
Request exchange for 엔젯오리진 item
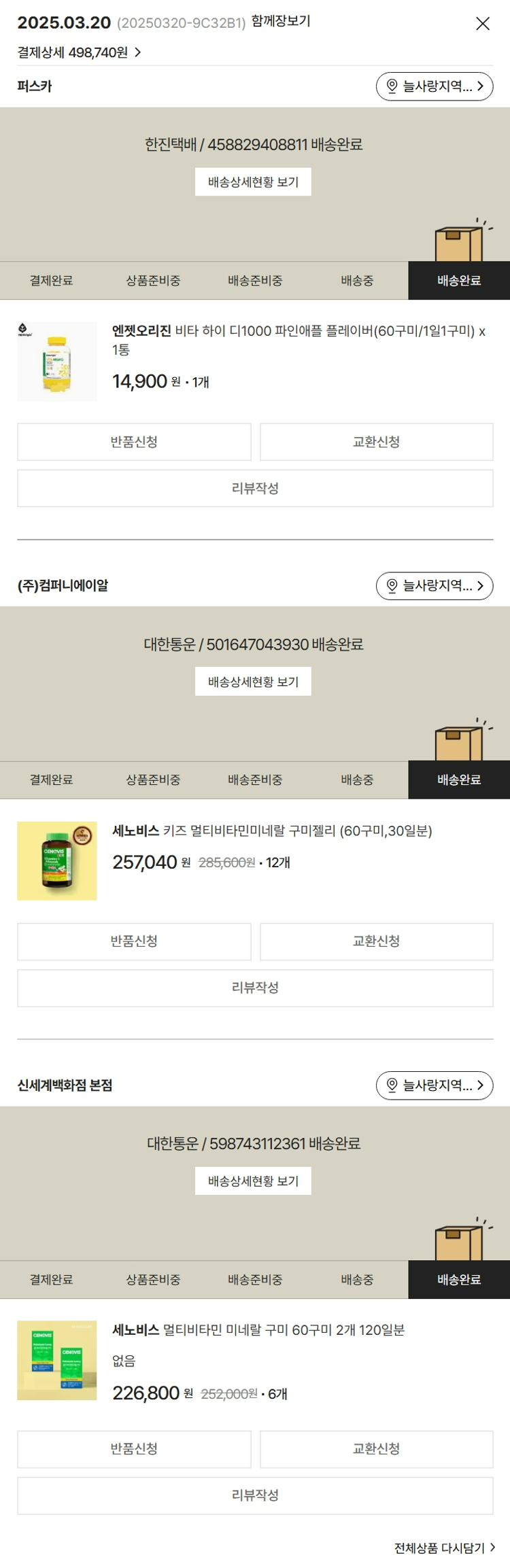(376, 442)
